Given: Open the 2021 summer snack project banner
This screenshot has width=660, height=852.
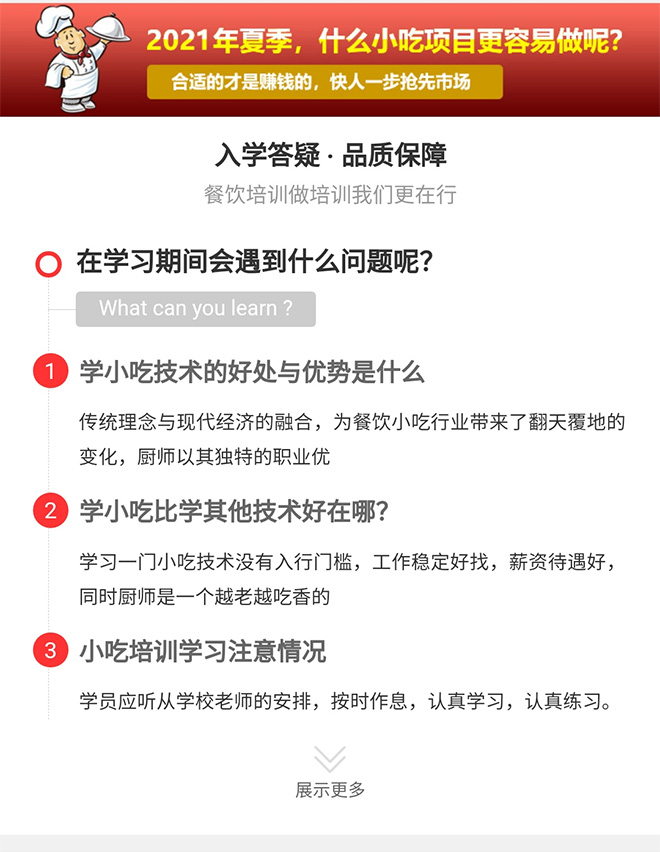Looking at the screenshot, I should 330,58.
